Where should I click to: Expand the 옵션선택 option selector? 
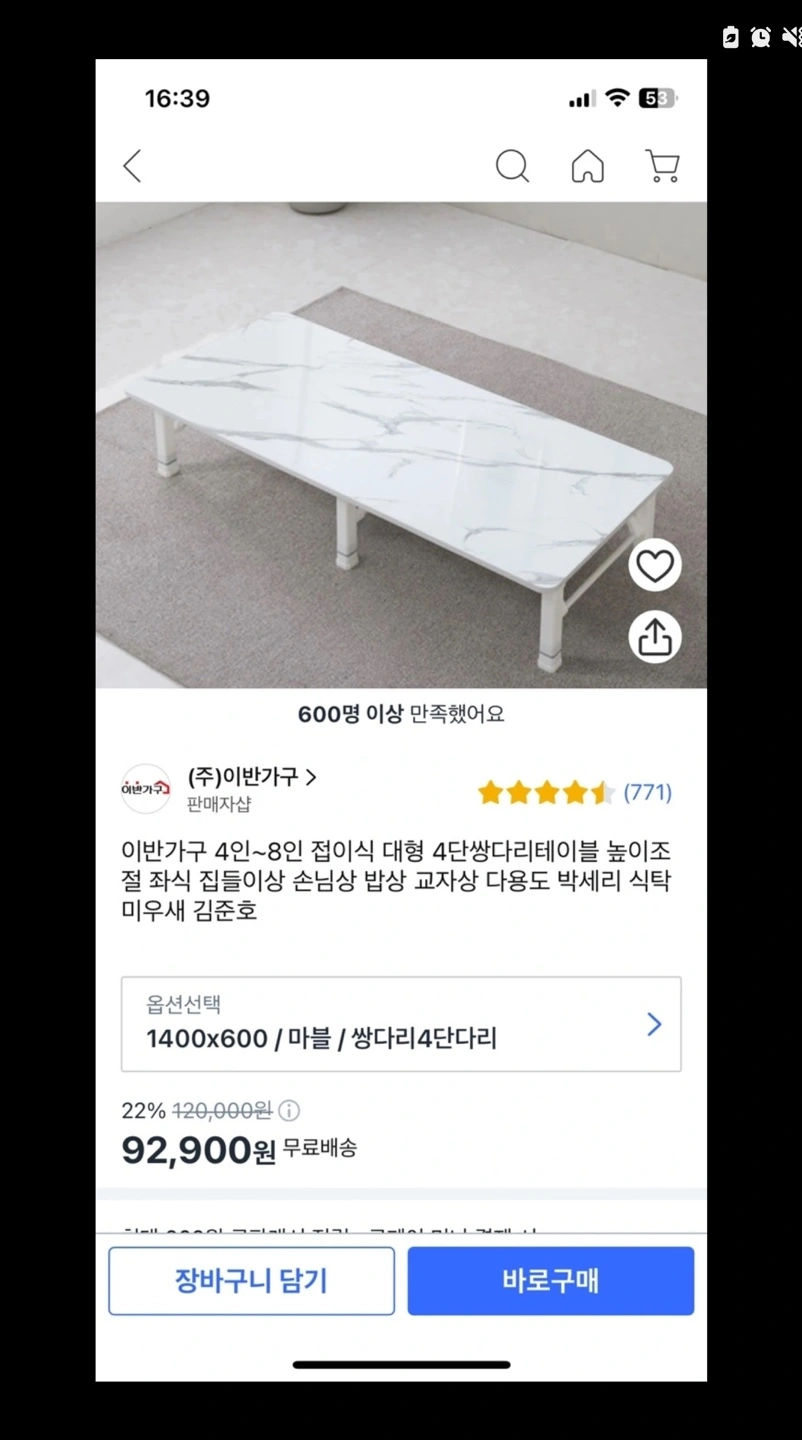401,1024
